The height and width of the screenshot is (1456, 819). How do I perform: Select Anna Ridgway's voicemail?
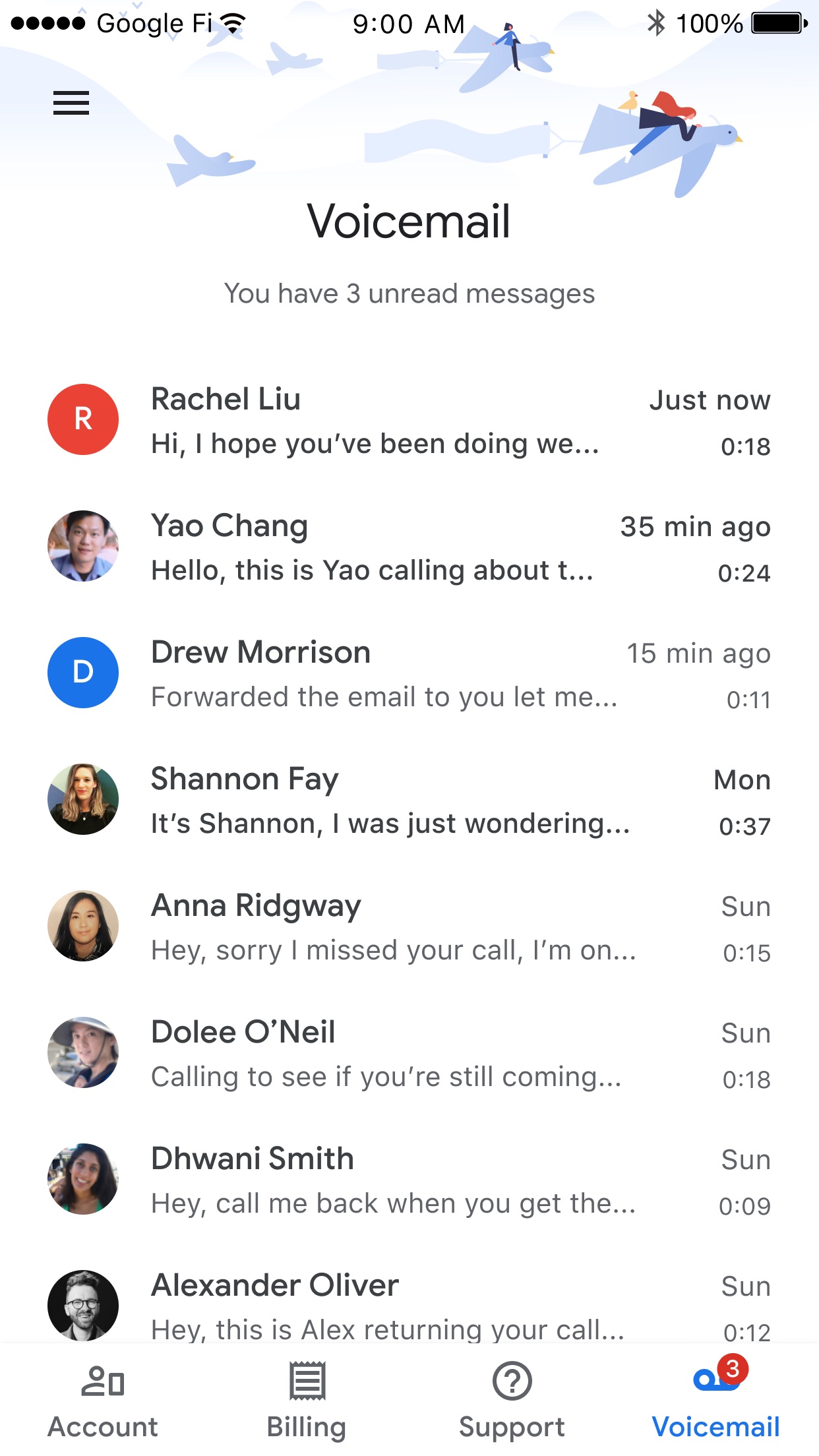[409, 927]
